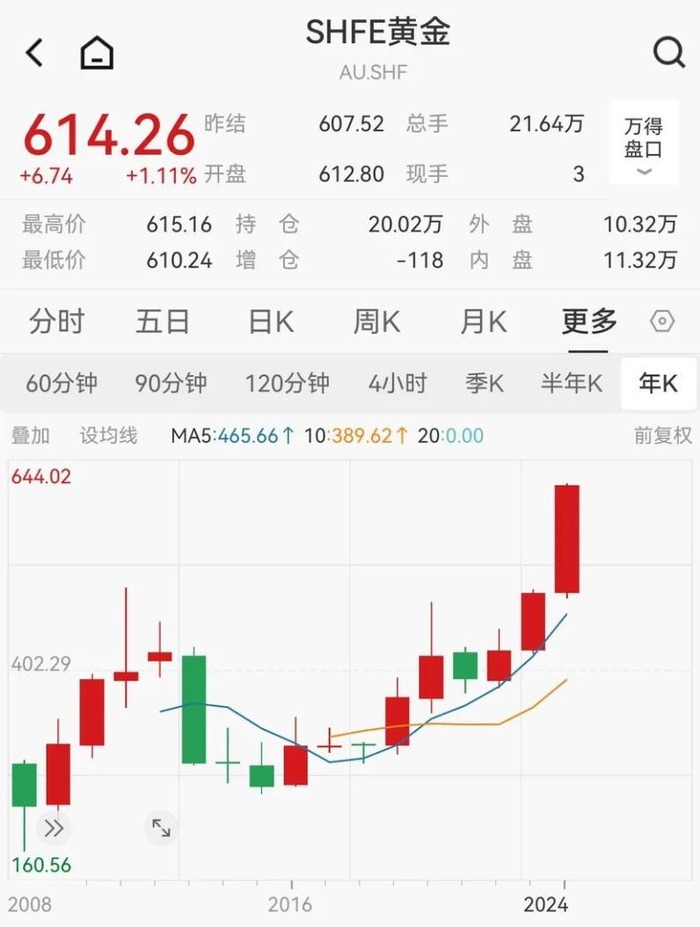The image size is (700, 927).
Task: Switch to 120分钟 period
Action: [x=287, y=384]
